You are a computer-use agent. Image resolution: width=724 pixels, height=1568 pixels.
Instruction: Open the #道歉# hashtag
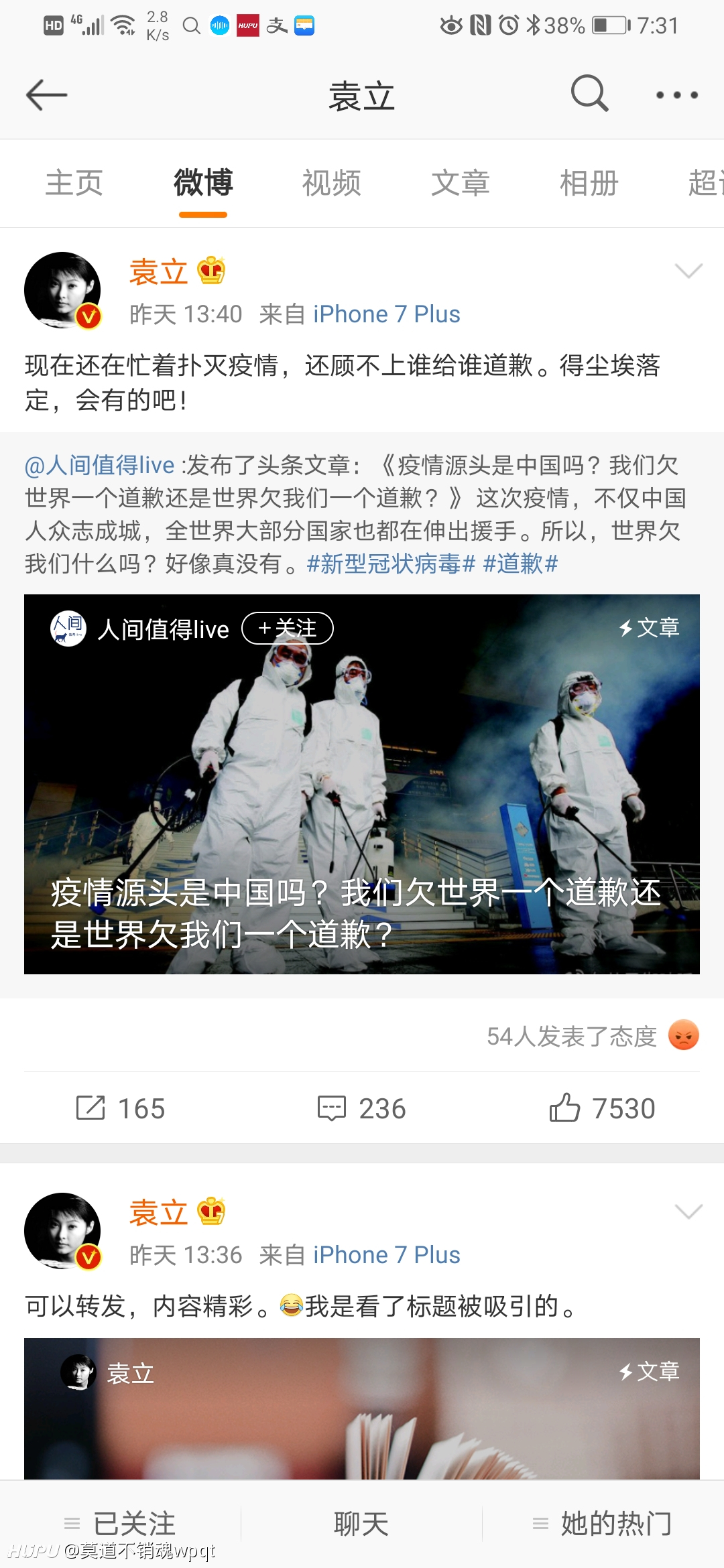pyautogui.click(x=520, y=564)
